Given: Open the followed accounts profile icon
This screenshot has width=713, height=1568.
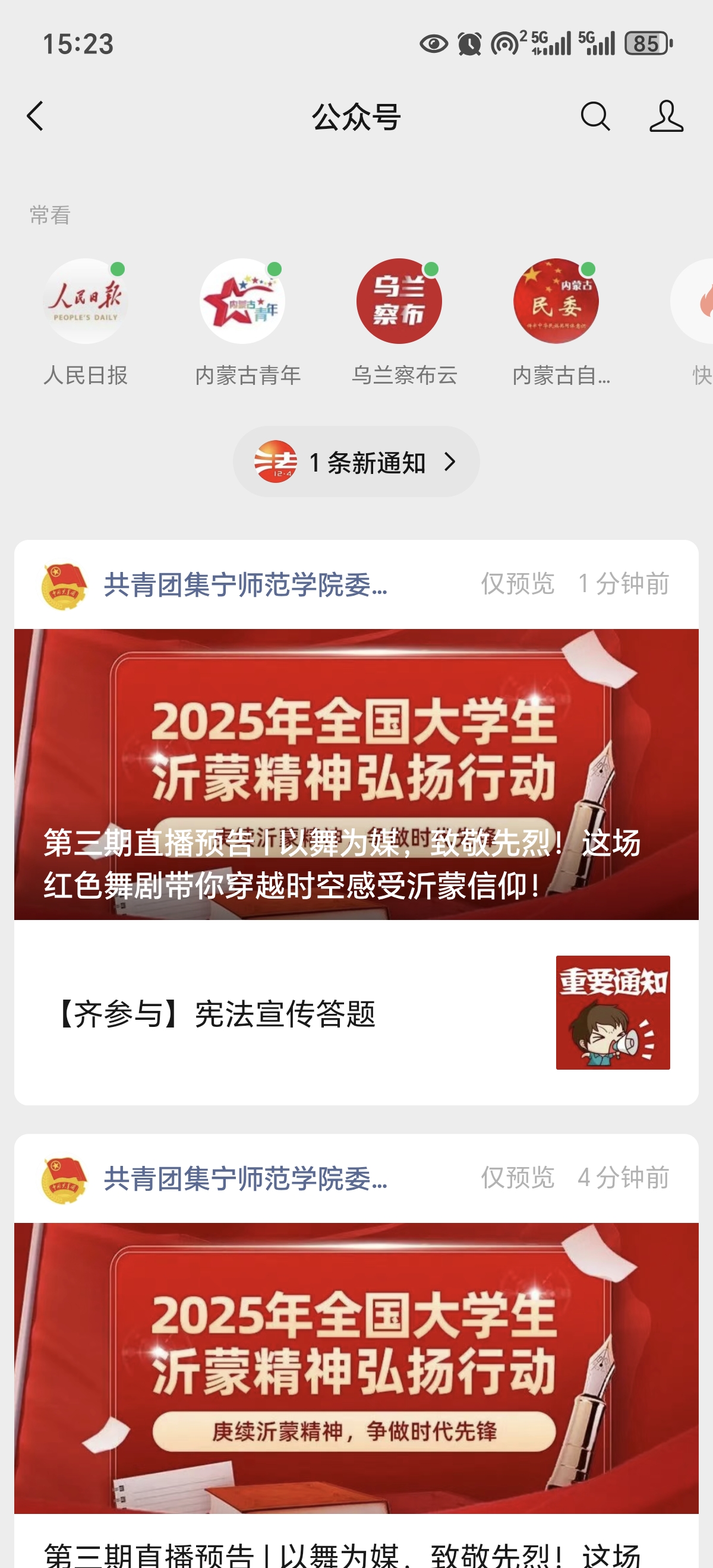Looking at the screenshot, I should [x=666, y=116].
